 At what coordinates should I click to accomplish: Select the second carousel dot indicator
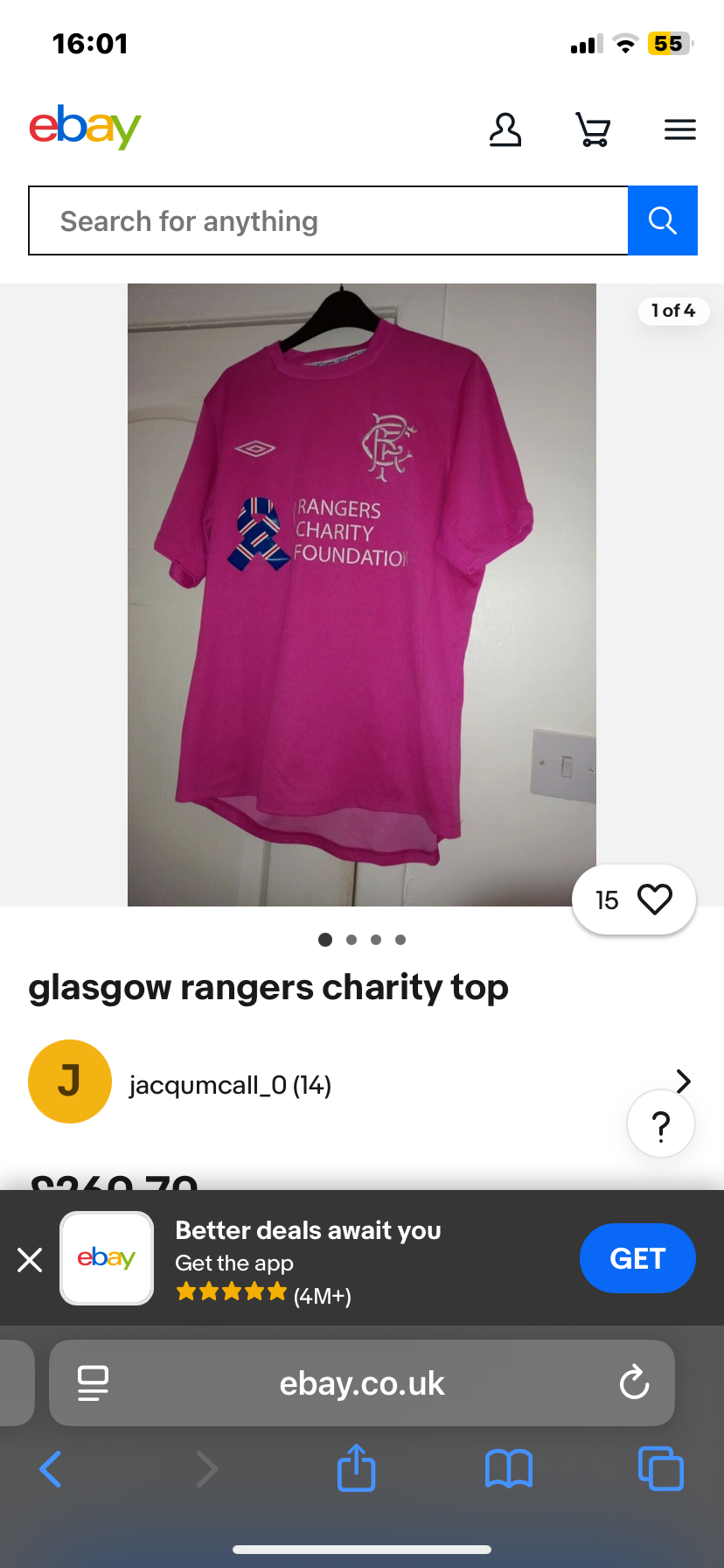click(351, 939)
